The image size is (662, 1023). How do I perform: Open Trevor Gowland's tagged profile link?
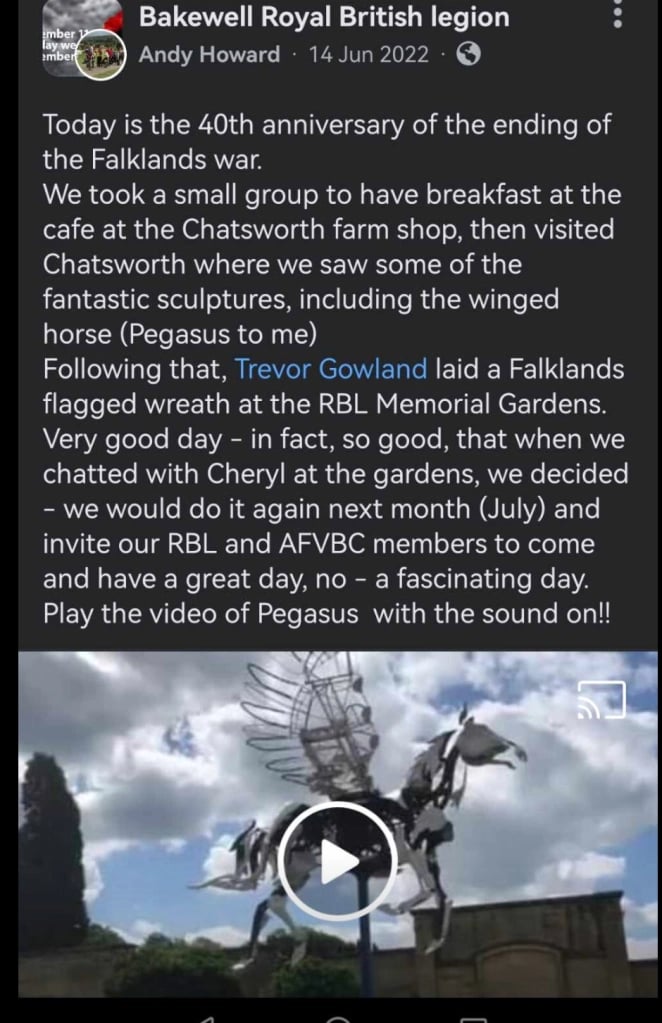[331, 369]
